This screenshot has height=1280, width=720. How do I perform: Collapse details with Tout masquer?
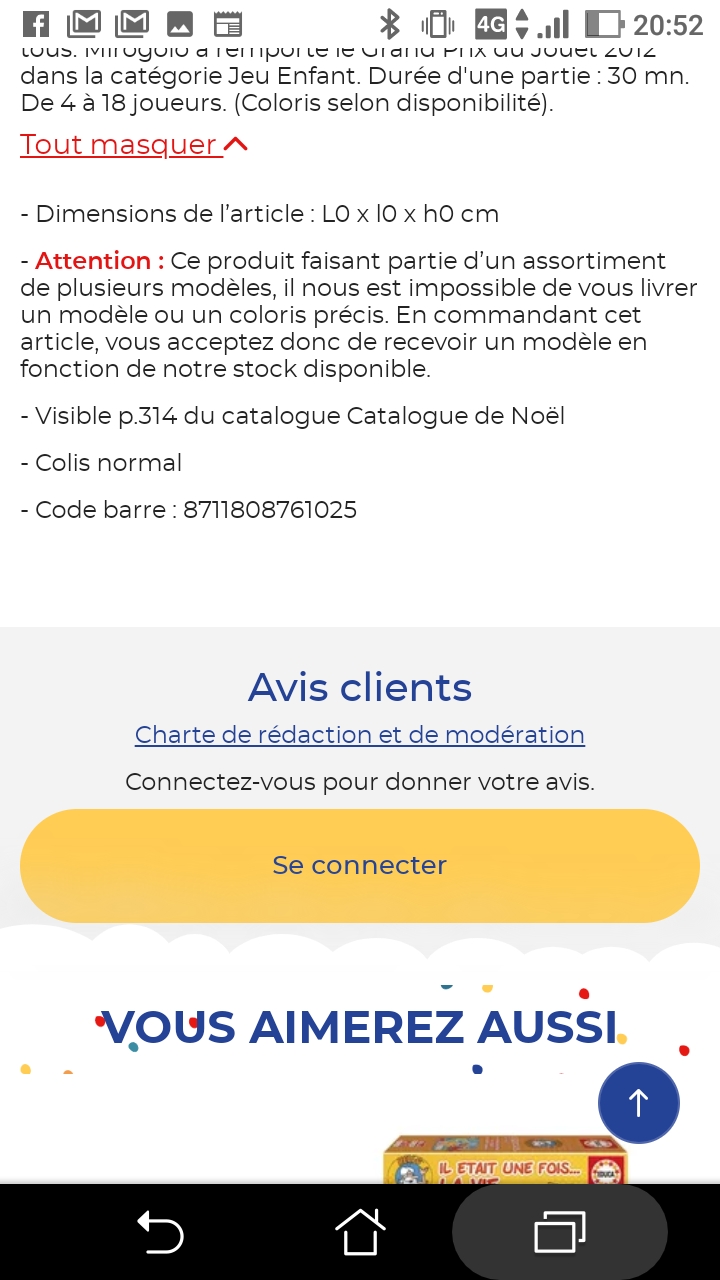point(133,145)
